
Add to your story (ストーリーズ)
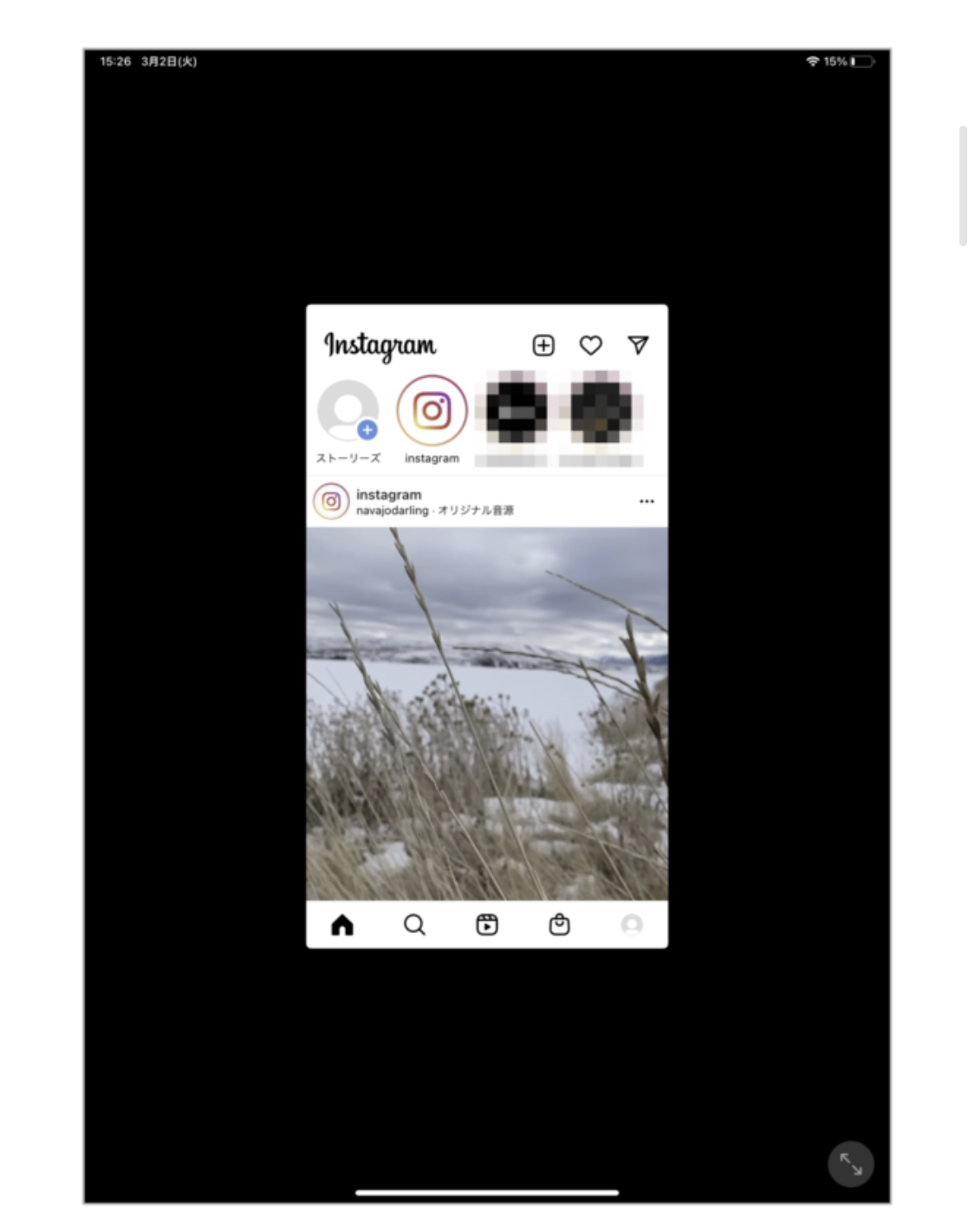(348, 412)
